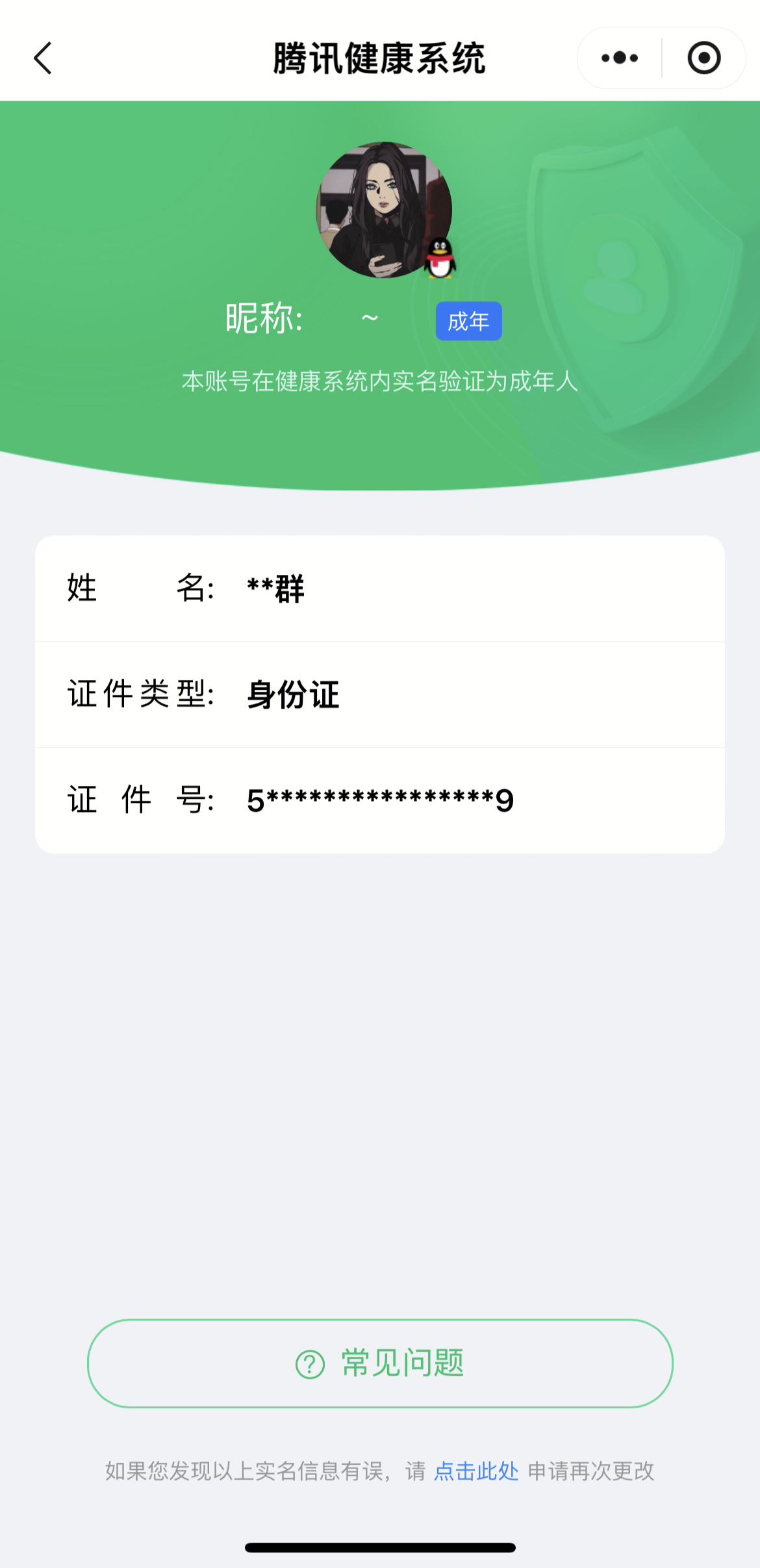Open the three-dot more menu
The width and height of the screenshot is (760, 1568).
point(619,58)
